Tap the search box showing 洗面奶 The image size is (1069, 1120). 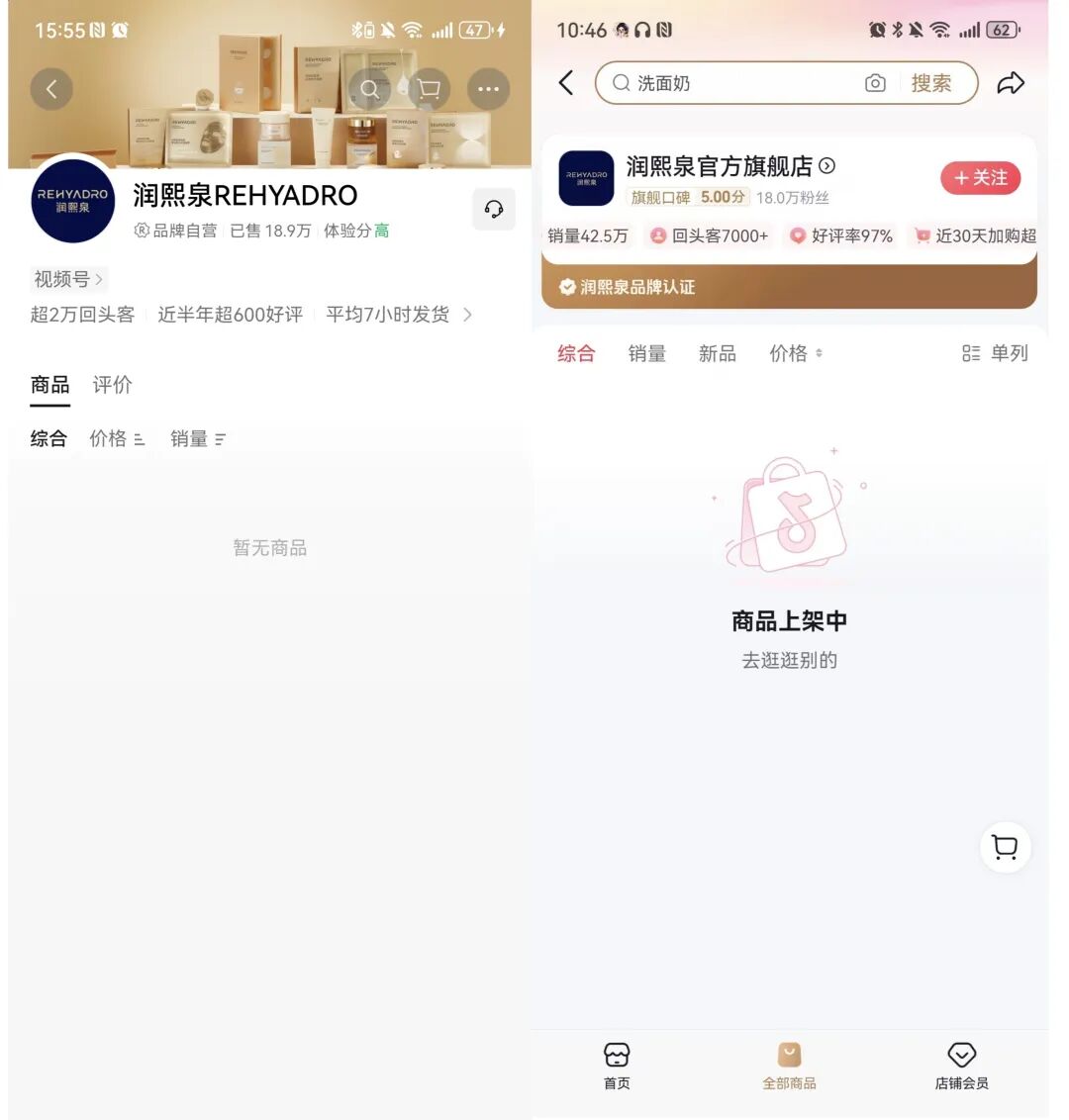pos(732,83)
